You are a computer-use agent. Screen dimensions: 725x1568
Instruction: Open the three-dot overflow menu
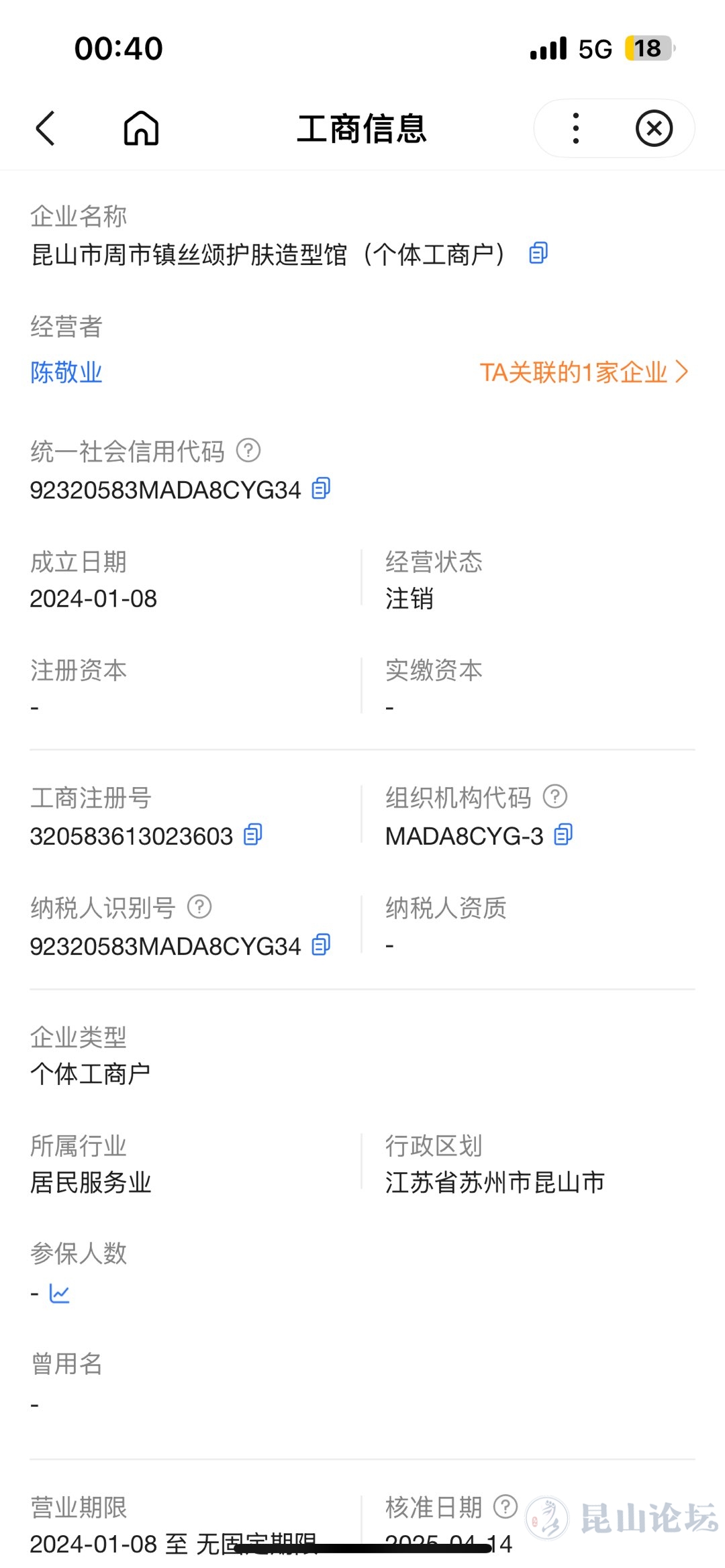pos(575,128)
